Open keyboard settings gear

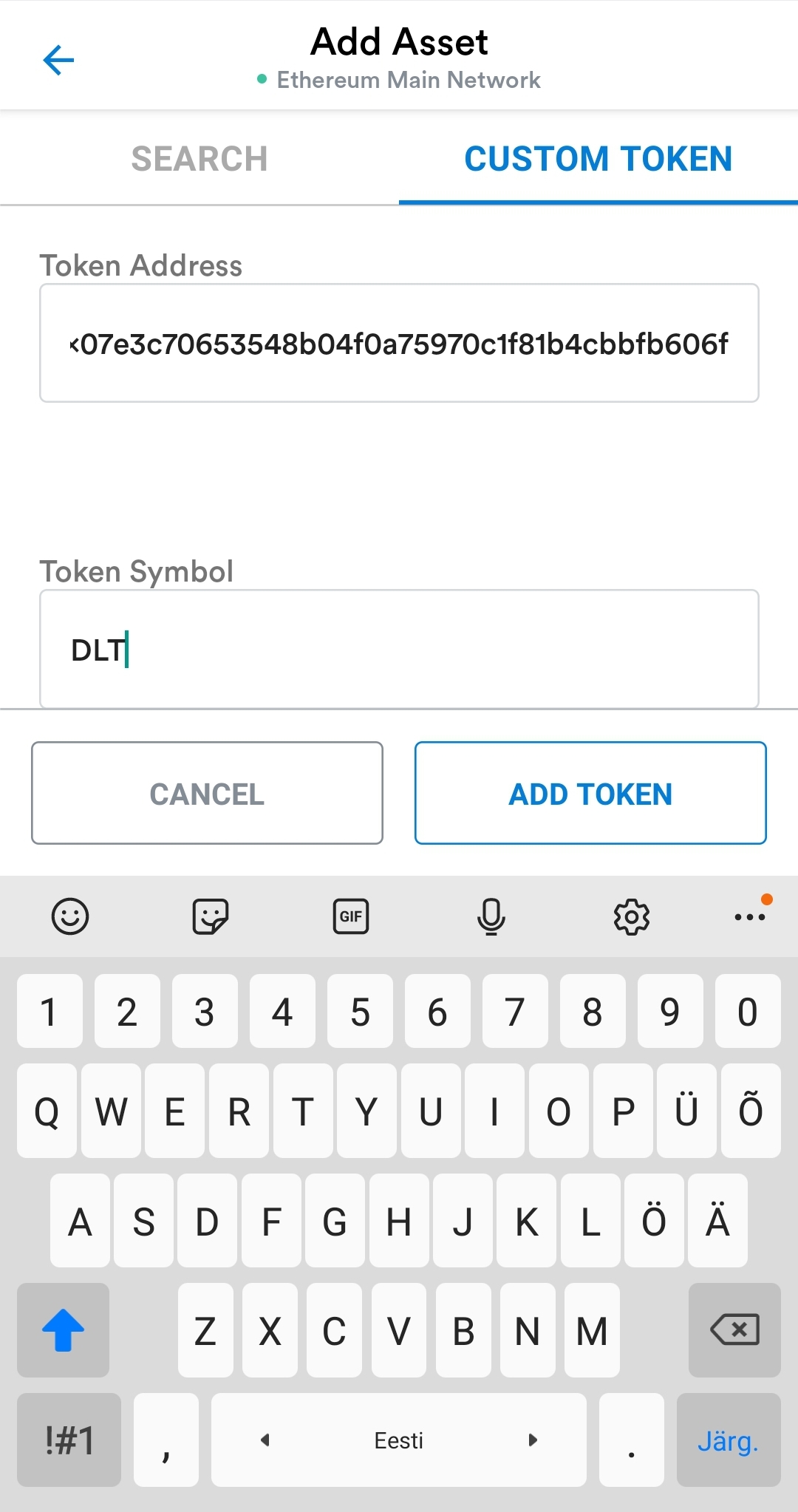click(x=632, y=917)
